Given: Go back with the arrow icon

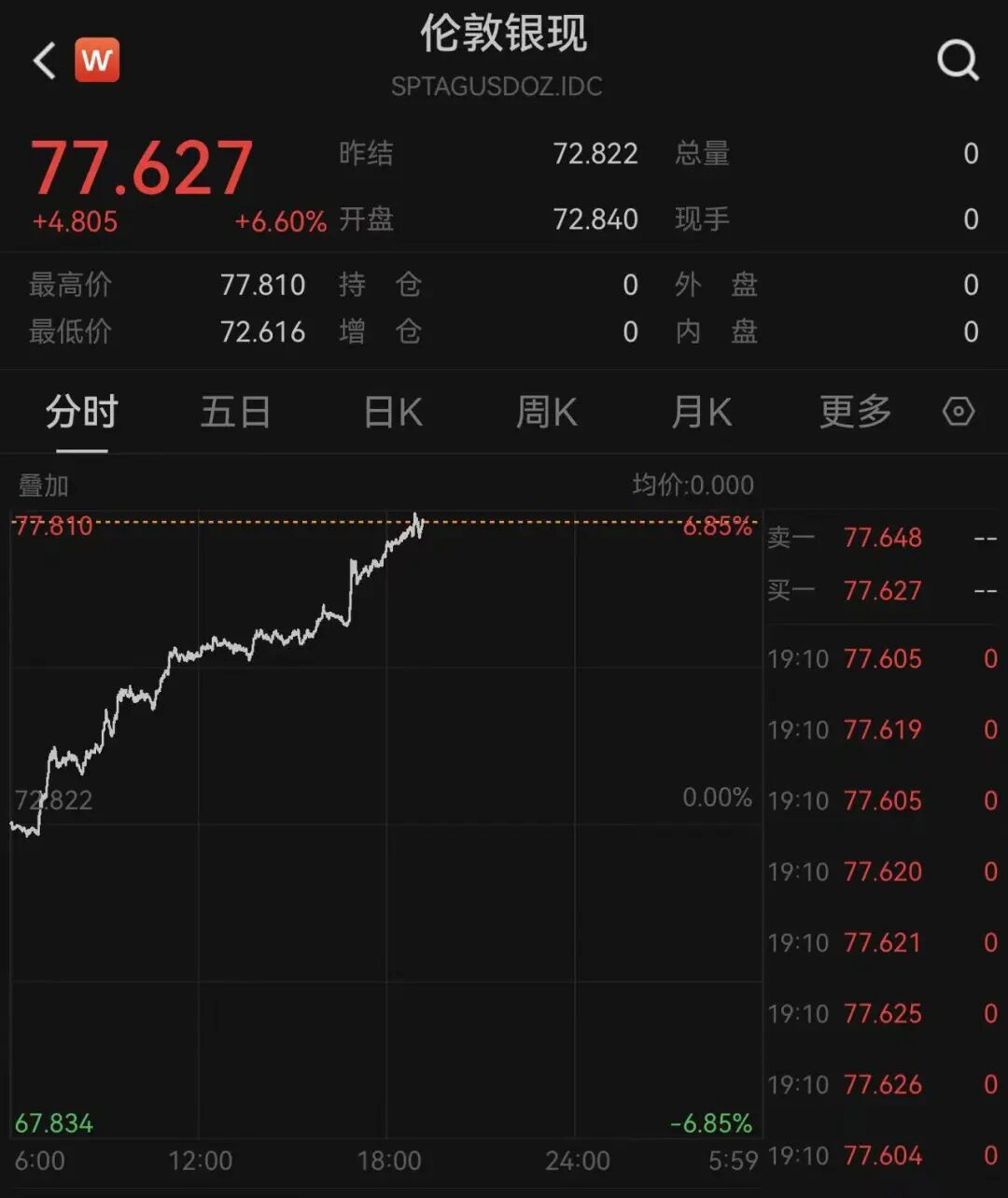Looking at the screenshot, I should [44, 62].
